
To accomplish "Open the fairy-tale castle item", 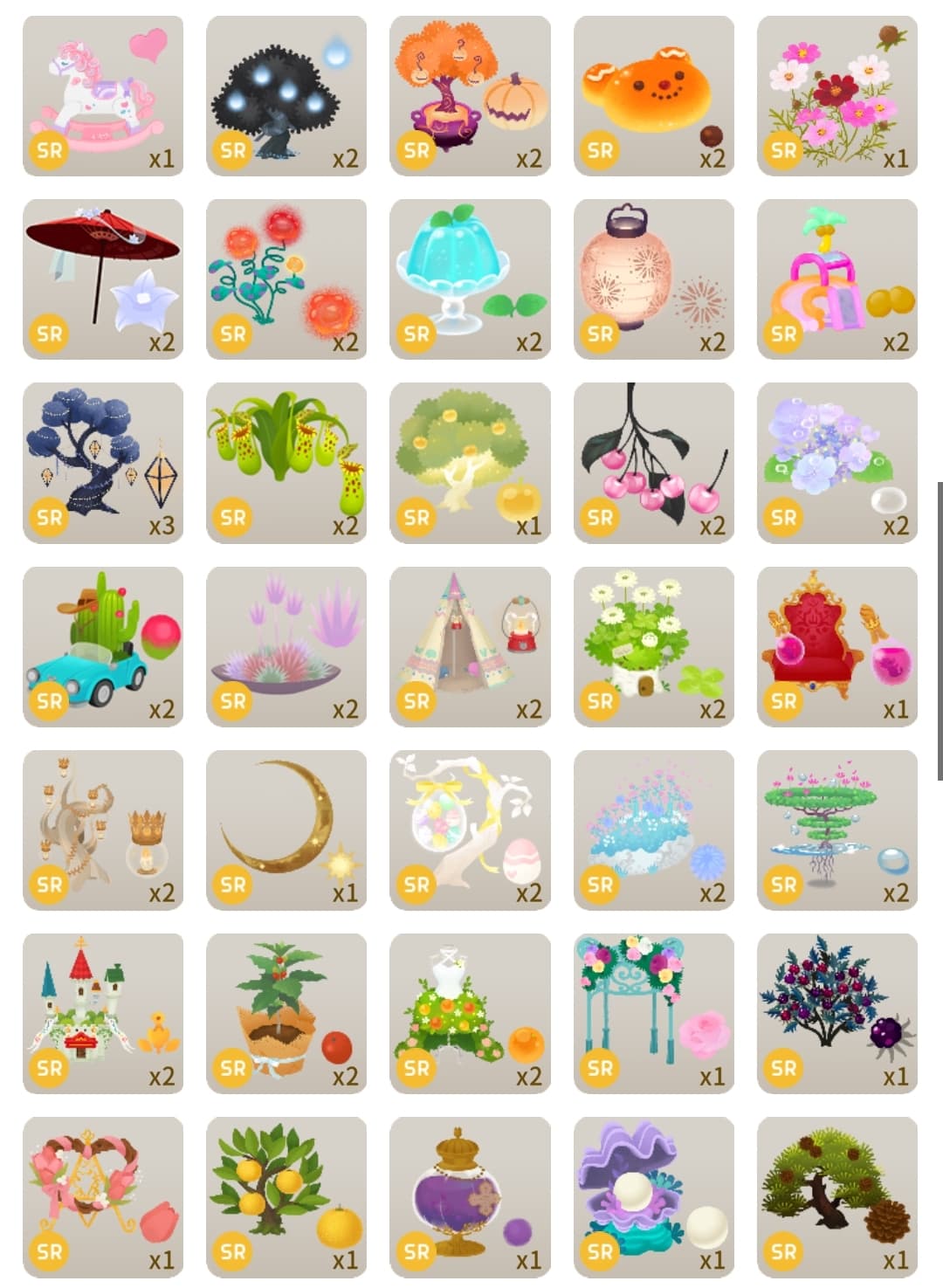I will point(103,1013).
